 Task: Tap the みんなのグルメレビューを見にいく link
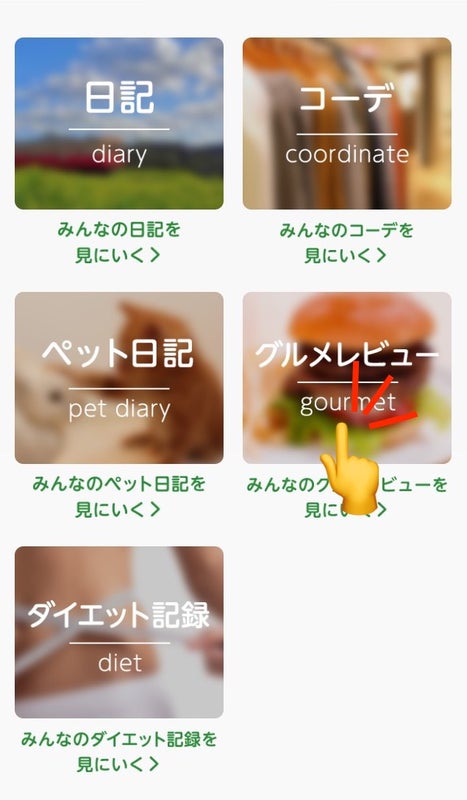[347, 496]
